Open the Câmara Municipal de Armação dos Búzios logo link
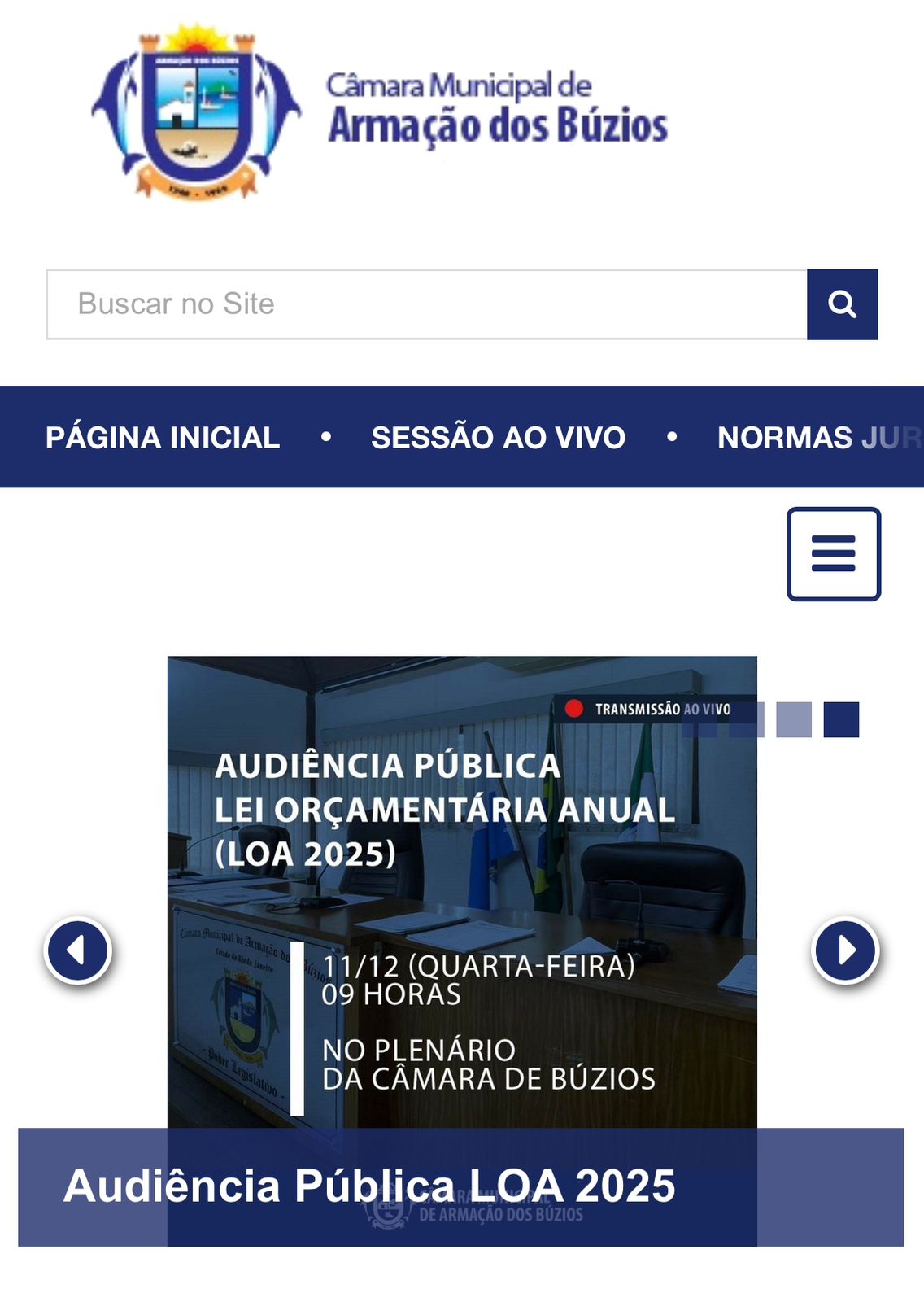The image size is (924, 1302). tap(380, 112)
